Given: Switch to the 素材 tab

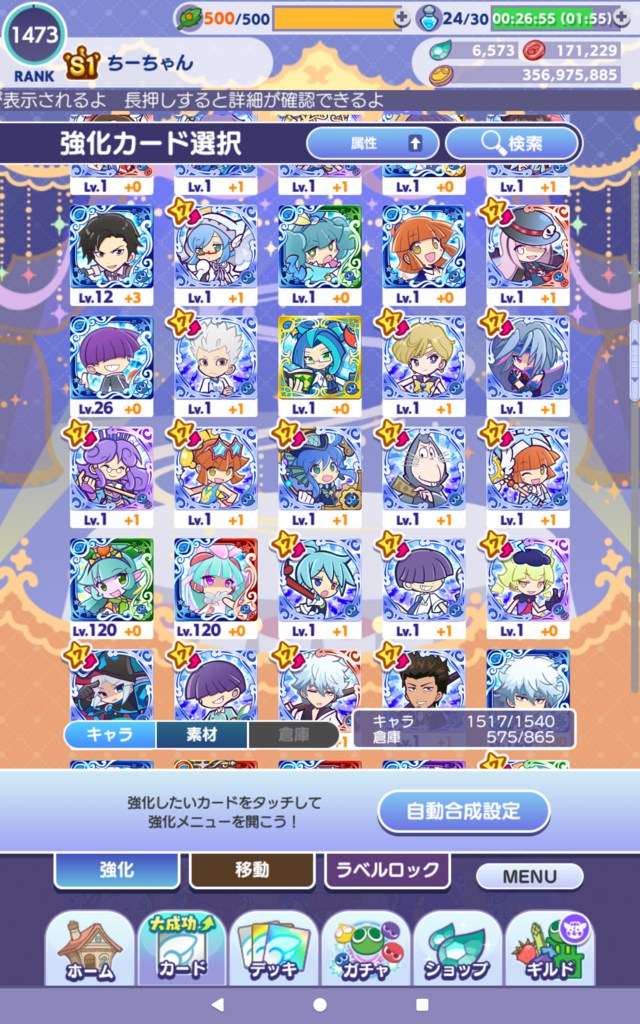Looking at the screenshot, I should [x=202, y=734].
